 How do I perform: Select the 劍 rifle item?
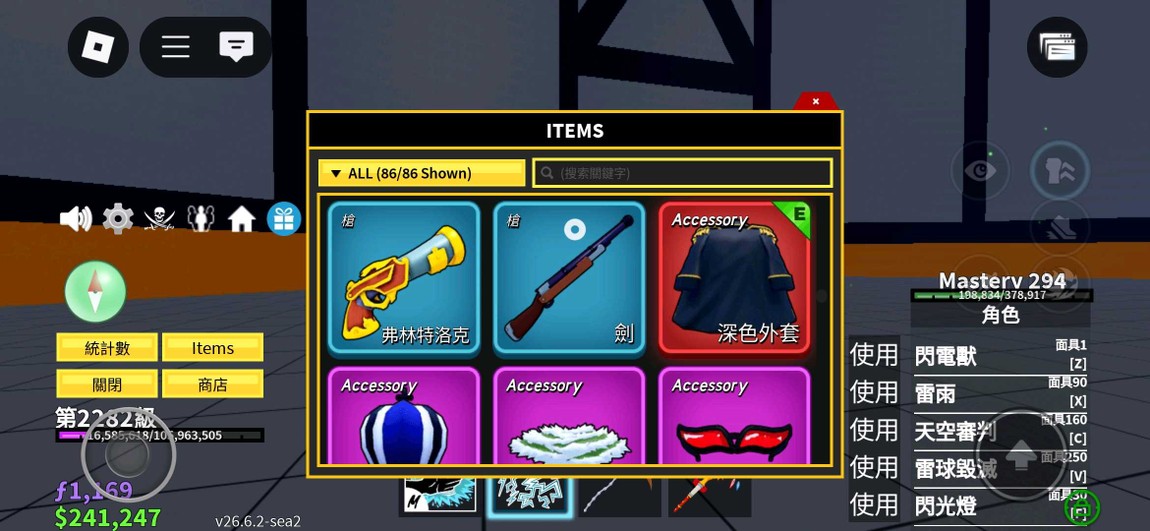tap(569, 279)
